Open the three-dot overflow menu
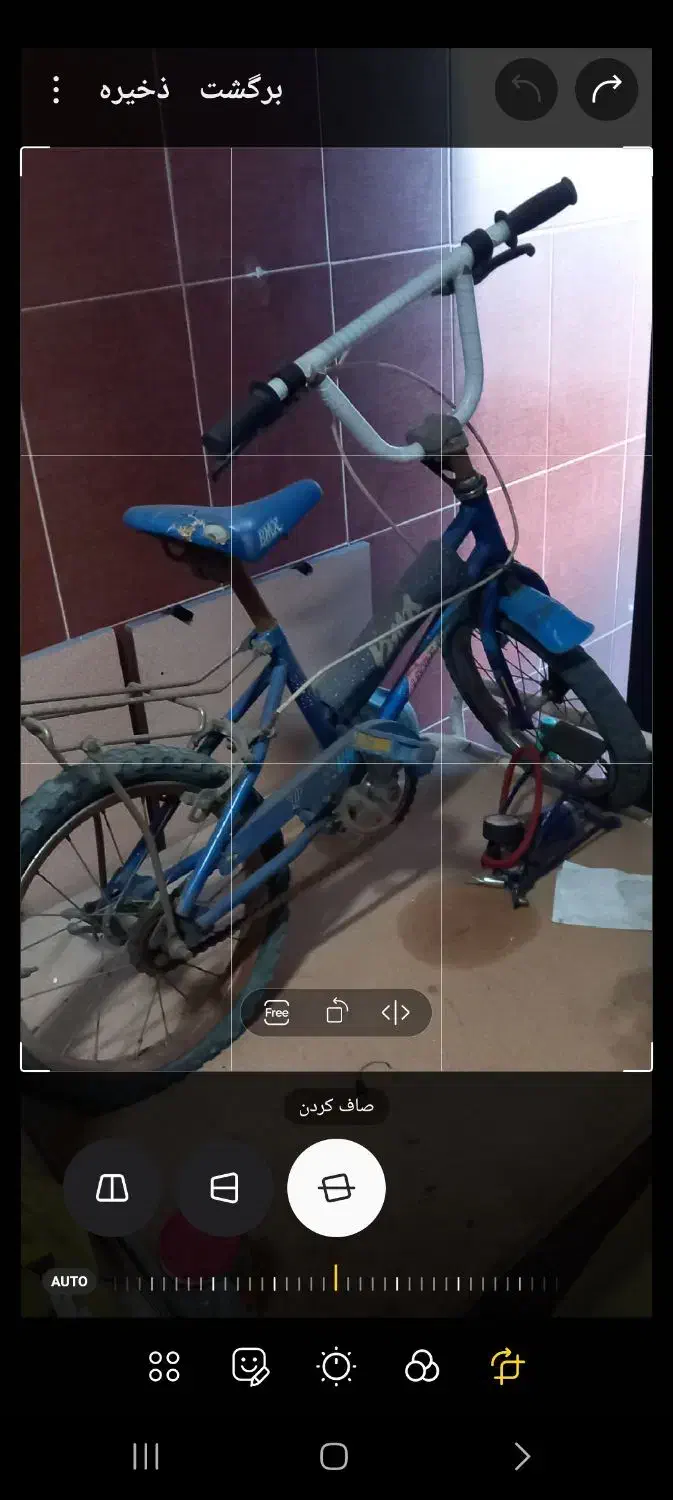This screenshot has height=1500, width=673. [x=56, y=90]
